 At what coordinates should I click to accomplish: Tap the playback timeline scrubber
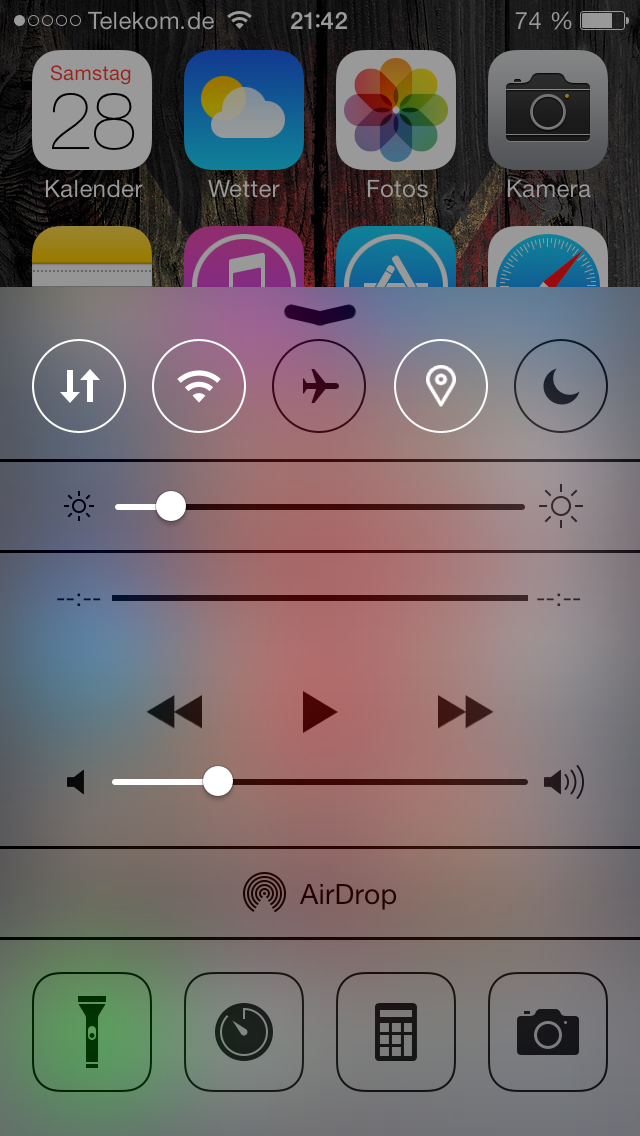pos(320,598)
